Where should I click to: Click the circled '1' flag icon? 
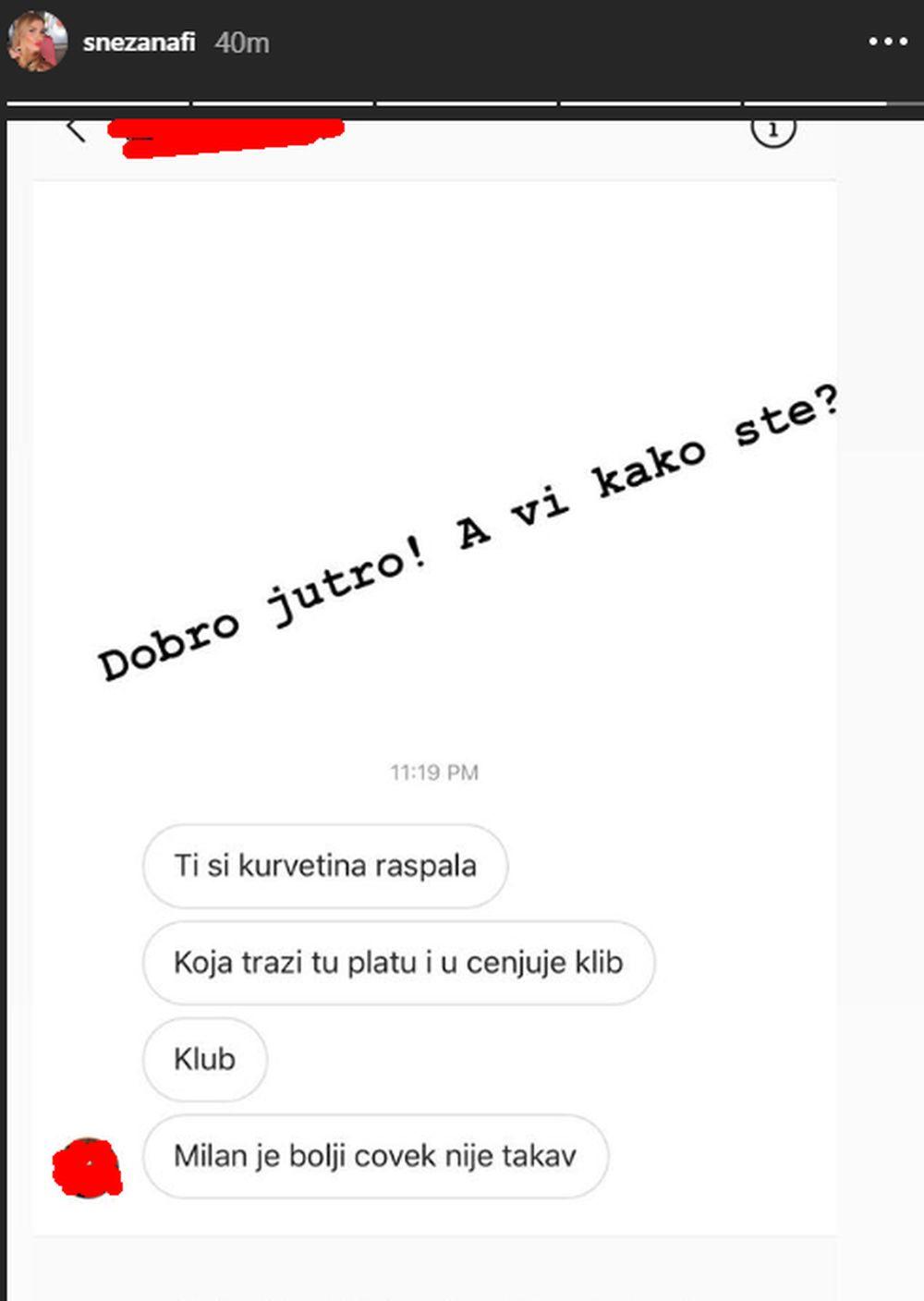(x=773, y=131)
